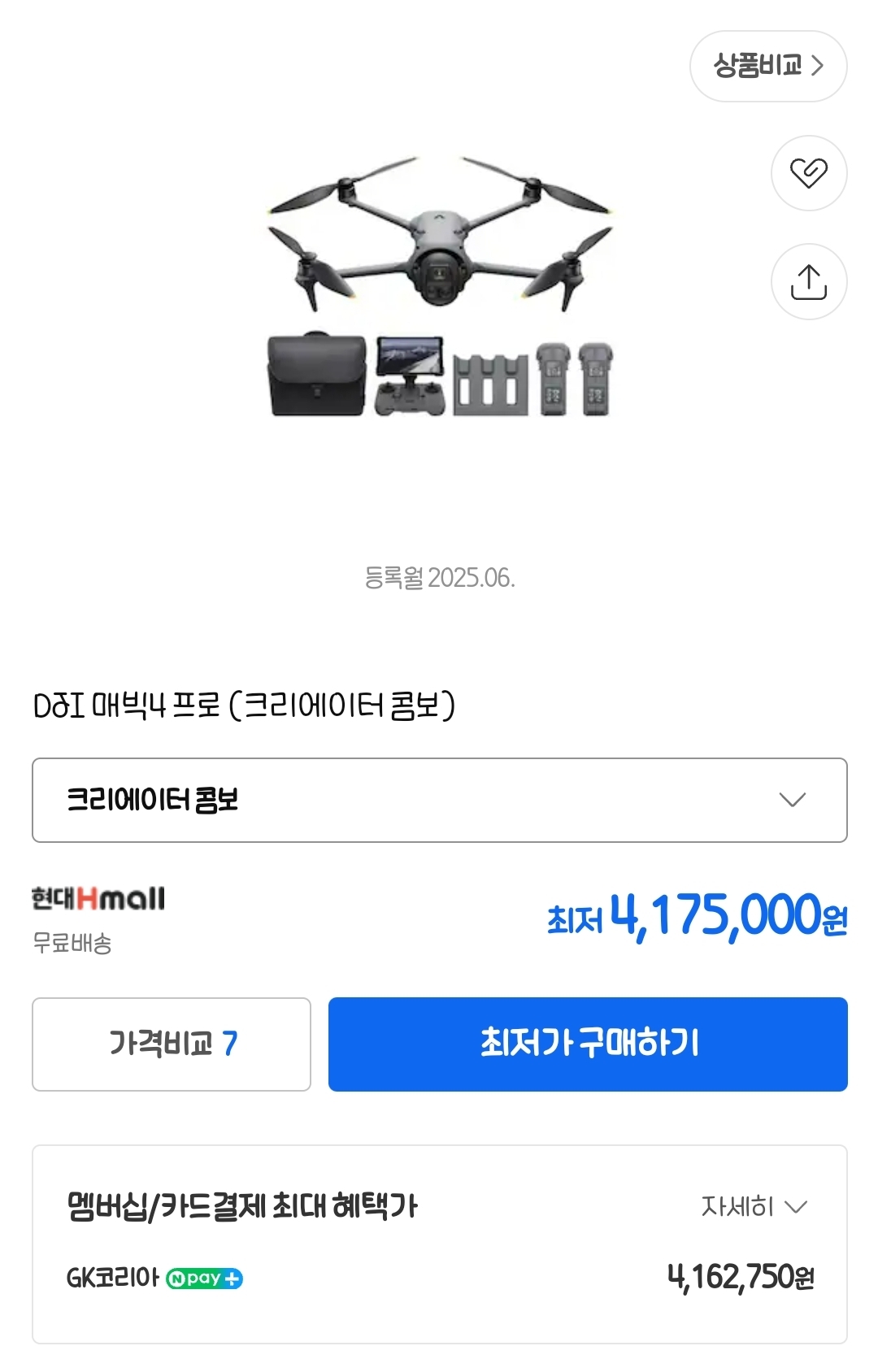Expand 자세히 for membership benefit details
Screen dimensions: 878x1372
click(x=753, y=1206)
